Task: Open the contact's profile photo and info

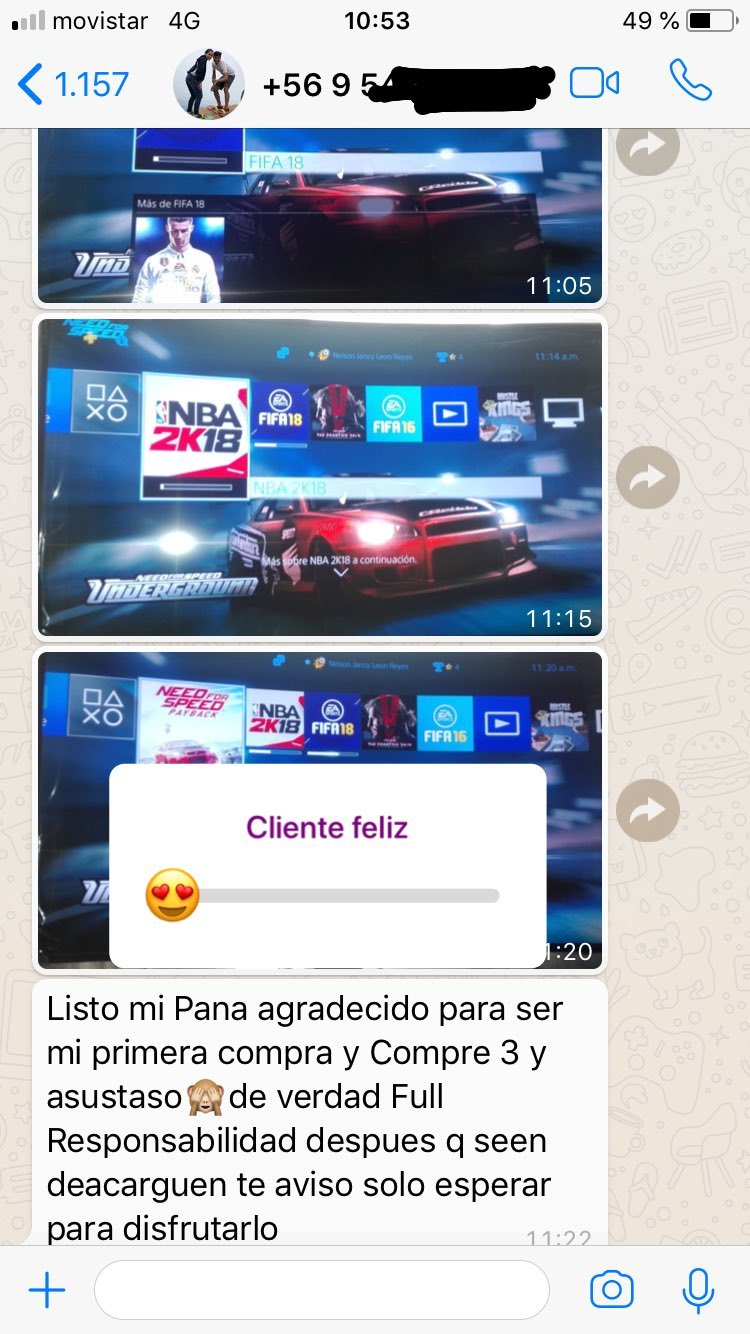Action: [209, 84]
